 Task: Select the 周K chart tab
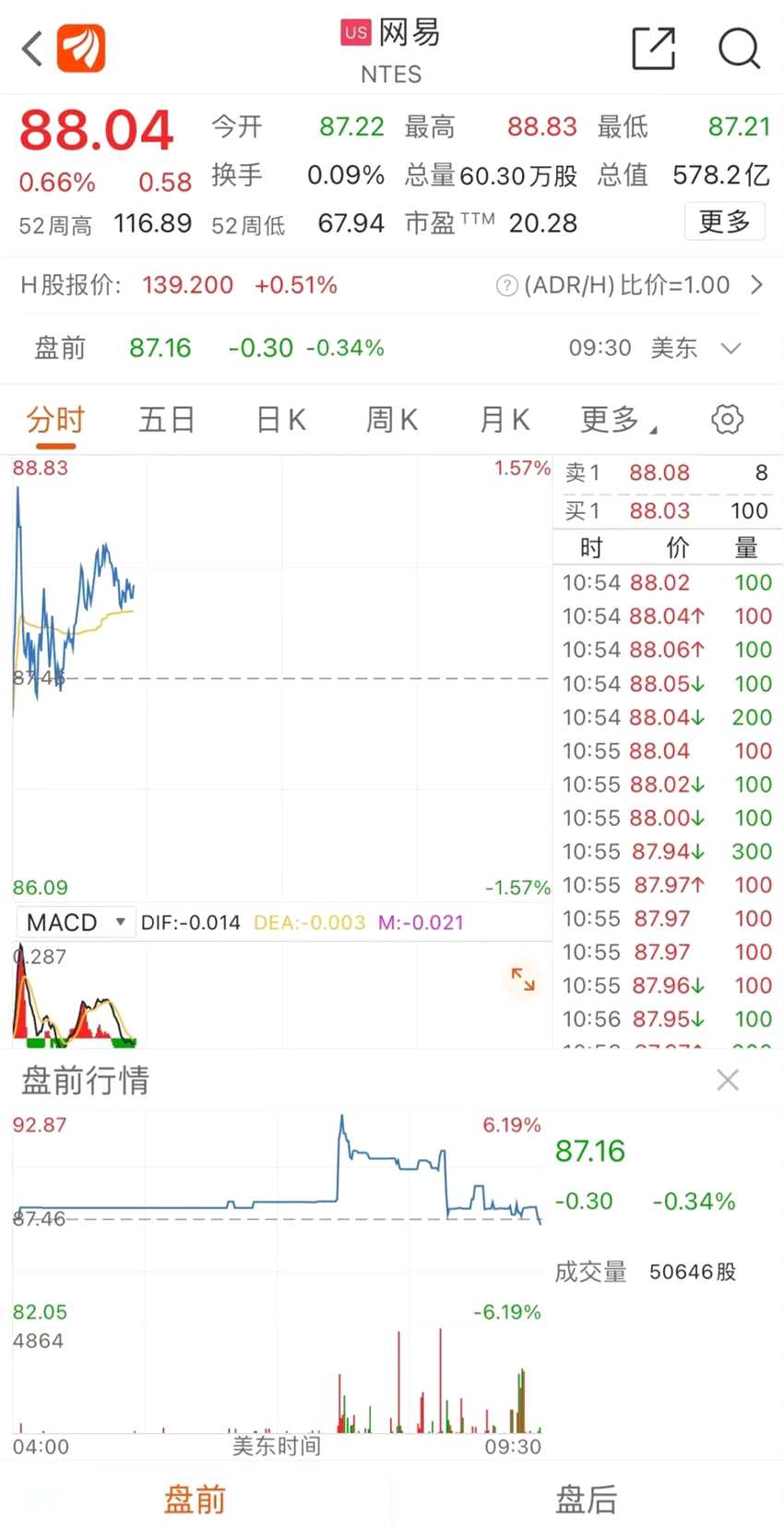tap(392, 421)
